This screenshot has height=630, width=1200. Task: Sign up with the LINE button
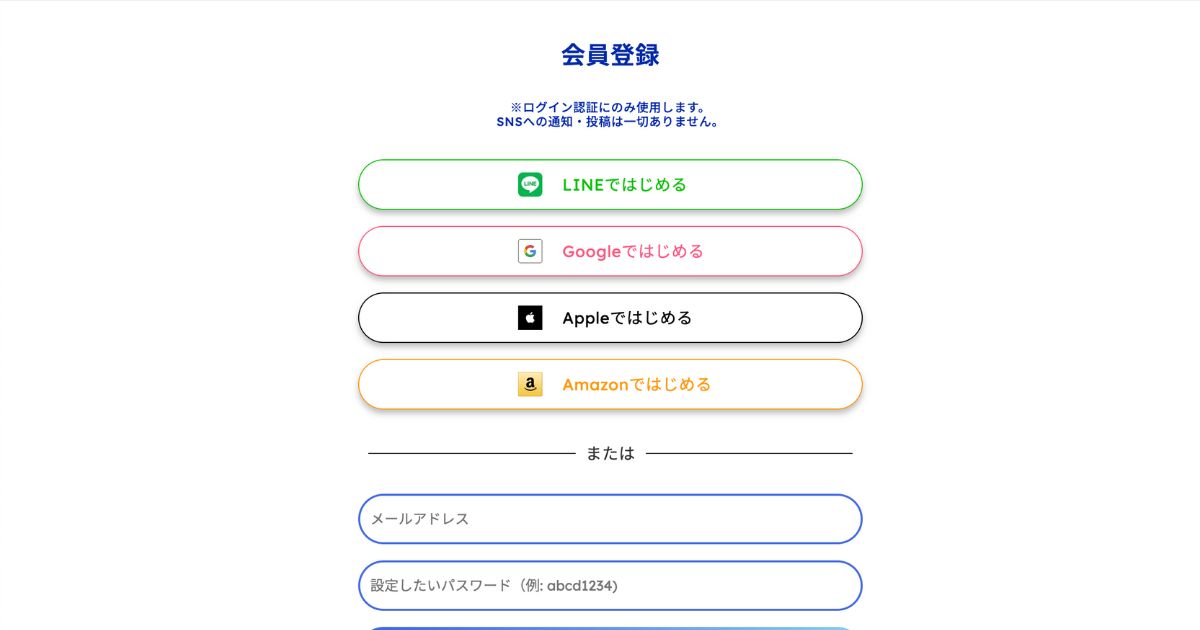tap(610, 185)
